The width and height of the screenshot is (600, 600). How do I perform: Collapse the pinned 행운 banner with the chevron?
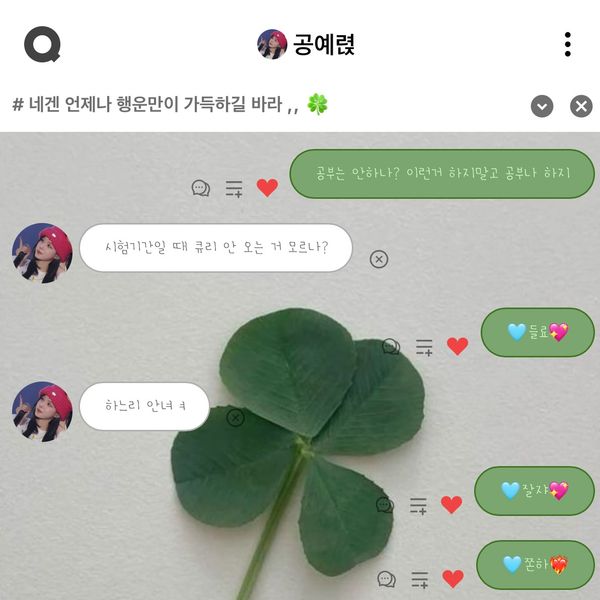pos(542,106)
